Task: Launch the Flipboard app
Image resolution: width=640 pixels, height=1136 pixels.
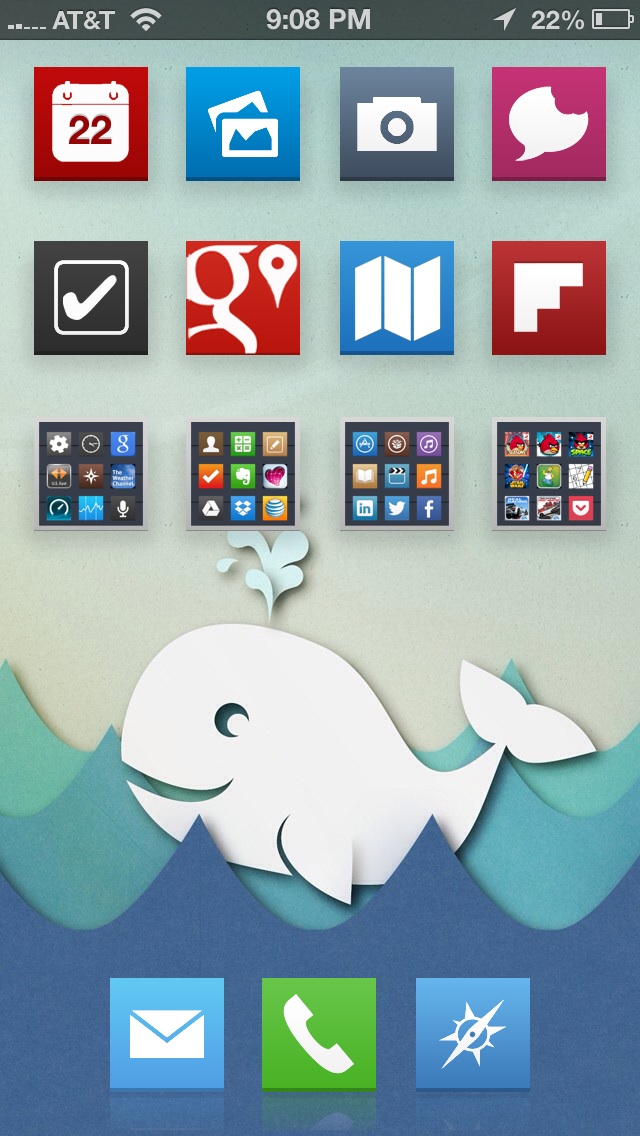Action: tap(549, 298)
